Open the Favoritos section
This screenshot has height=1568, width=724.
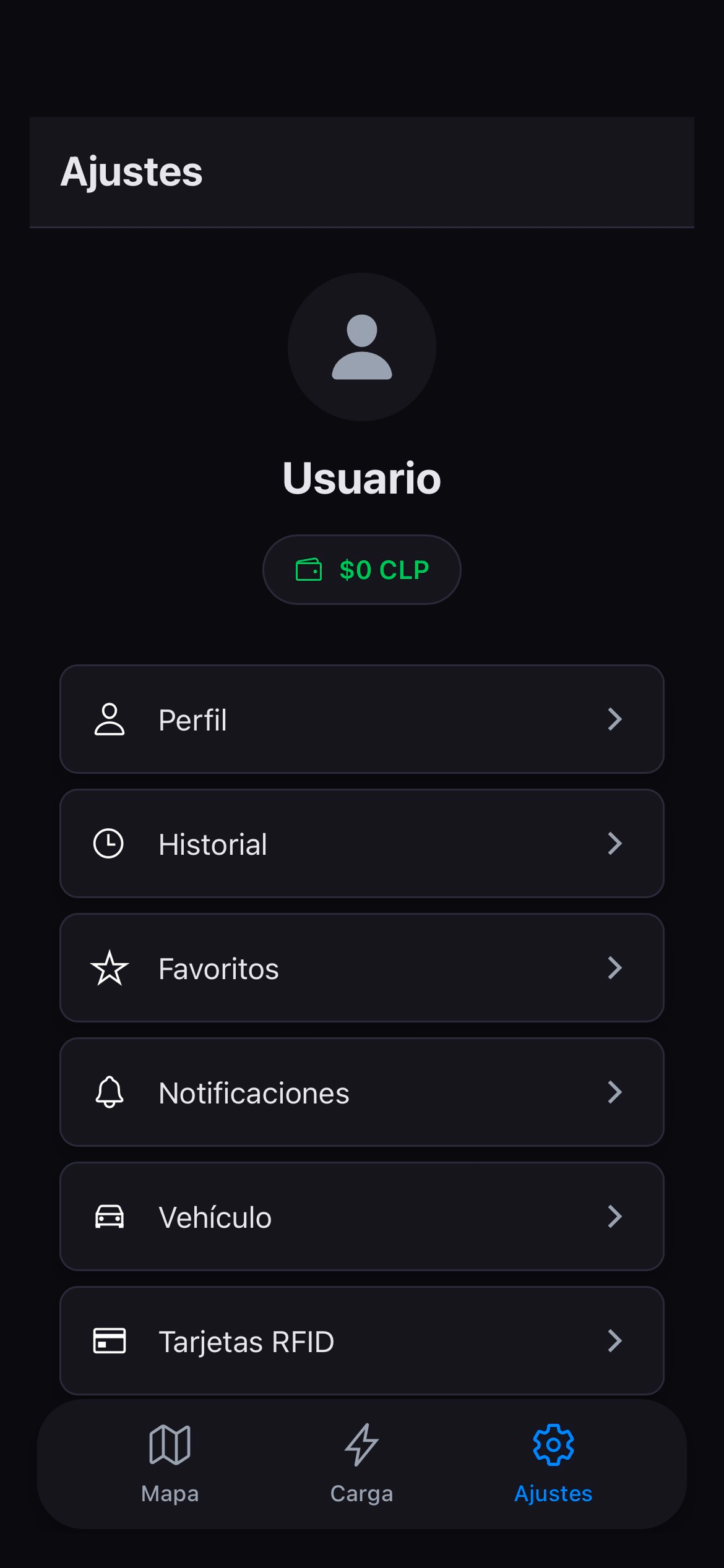[x=361, y=968]
